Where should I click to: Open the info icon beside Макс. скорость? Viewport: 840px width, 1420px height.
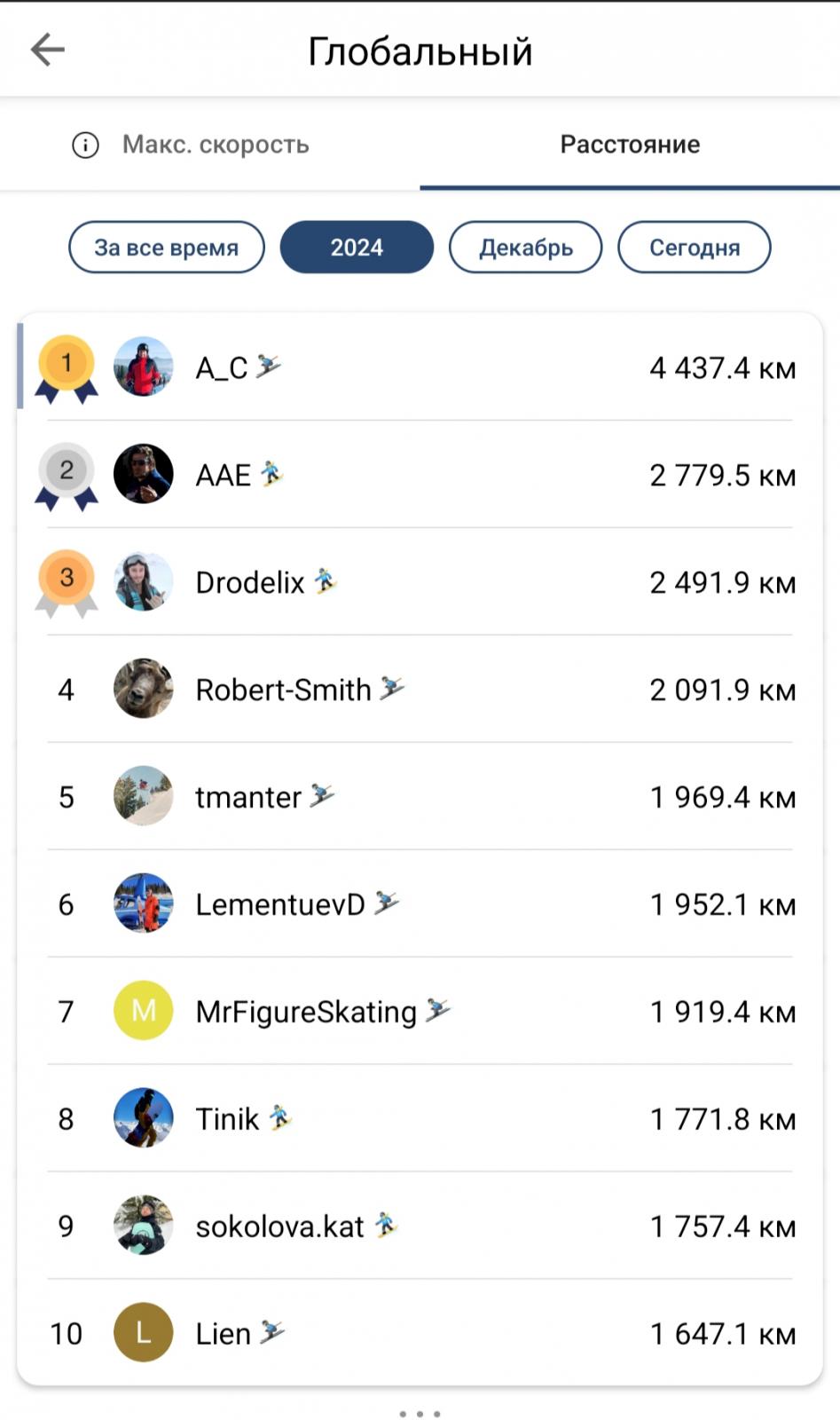85,145
